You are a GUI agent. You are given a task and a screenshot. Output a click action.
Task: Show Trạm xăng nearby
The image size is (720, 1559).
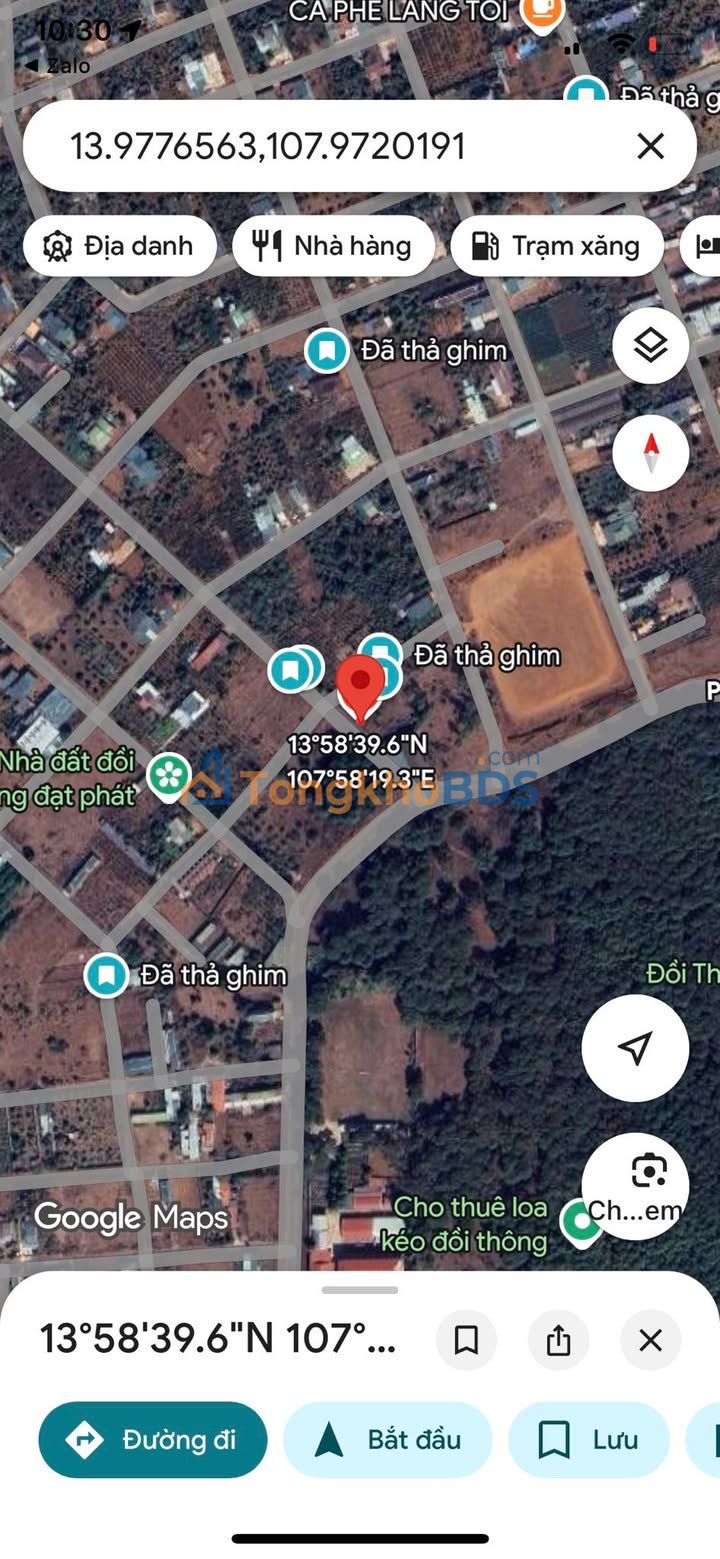(x=557, y=246)
